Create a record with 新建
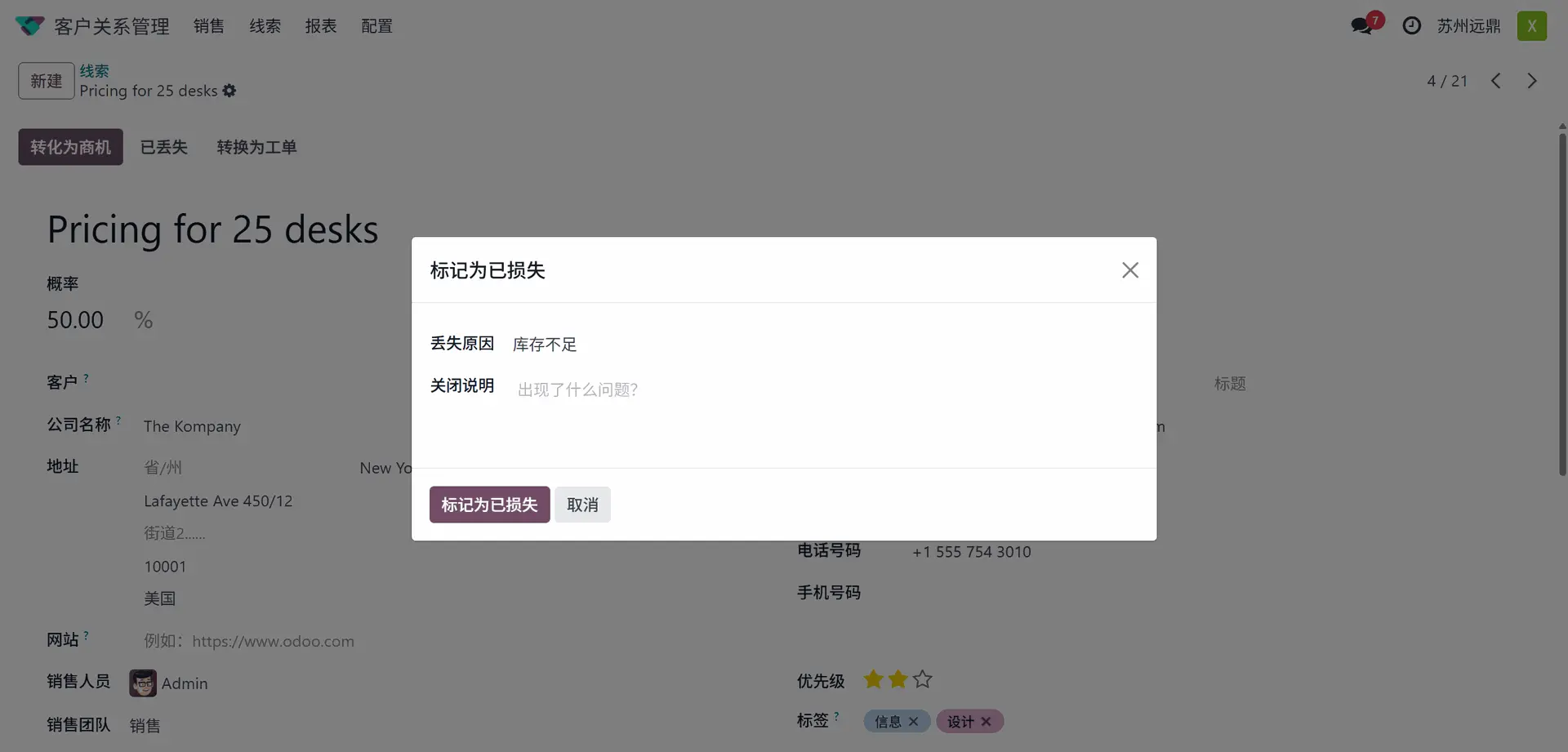Viewport: 1568px width, 752px height. [x=47, y=81]
